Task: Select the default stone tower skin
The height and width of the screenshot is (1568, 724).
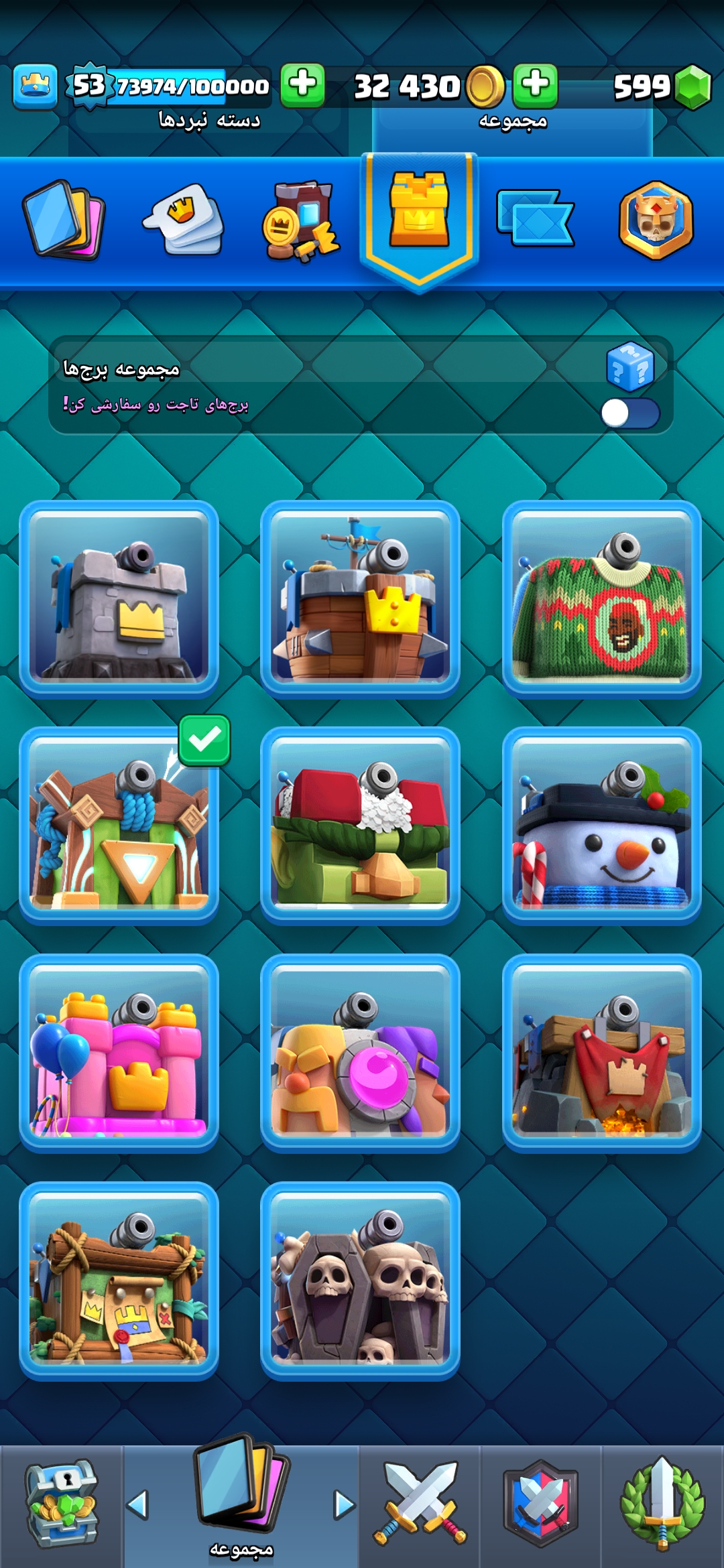Action: 119,599
